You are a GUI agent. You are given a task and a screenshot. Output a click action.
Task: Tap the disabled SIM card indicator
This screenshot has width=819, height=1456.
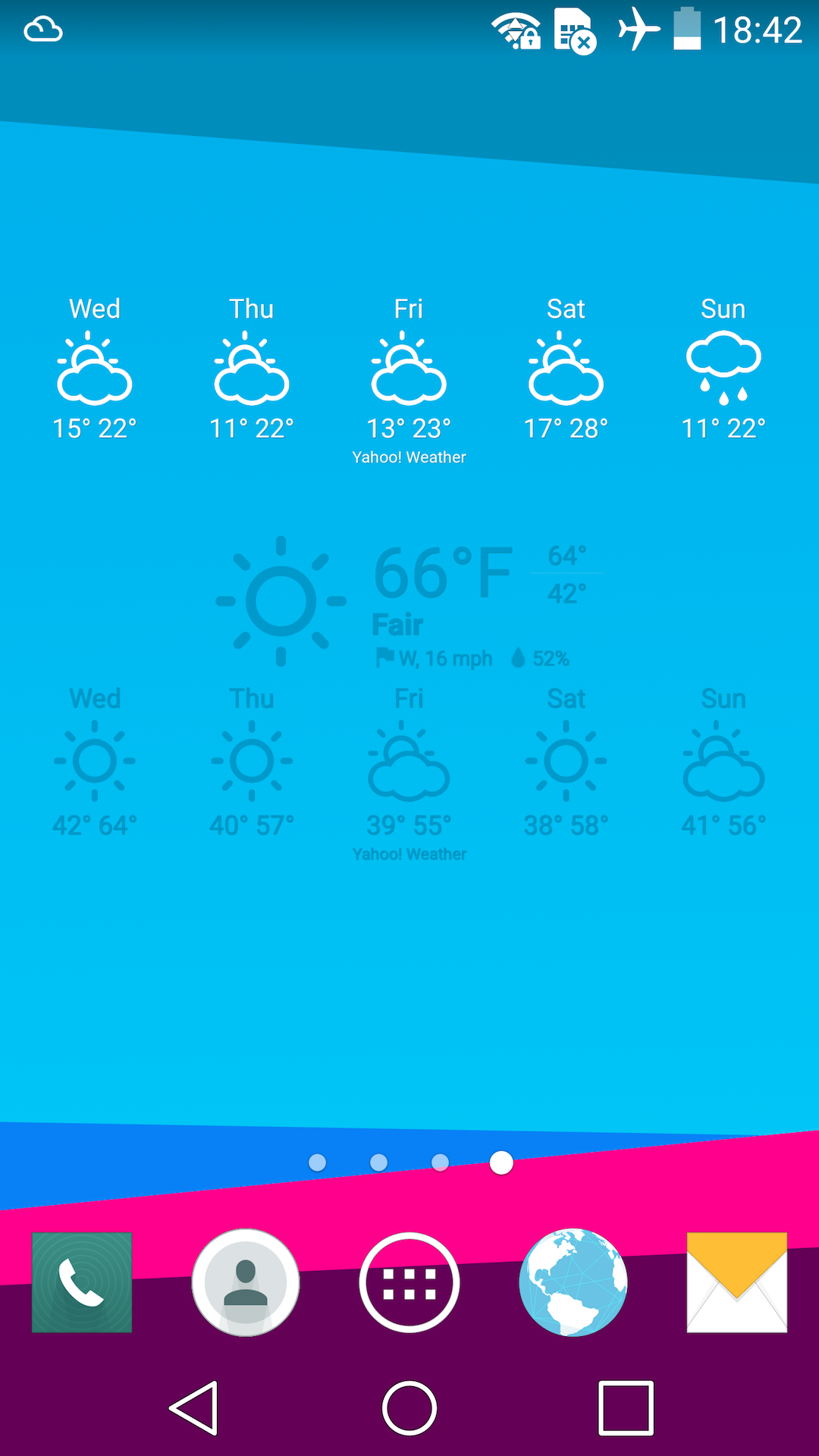coord(573,30)
